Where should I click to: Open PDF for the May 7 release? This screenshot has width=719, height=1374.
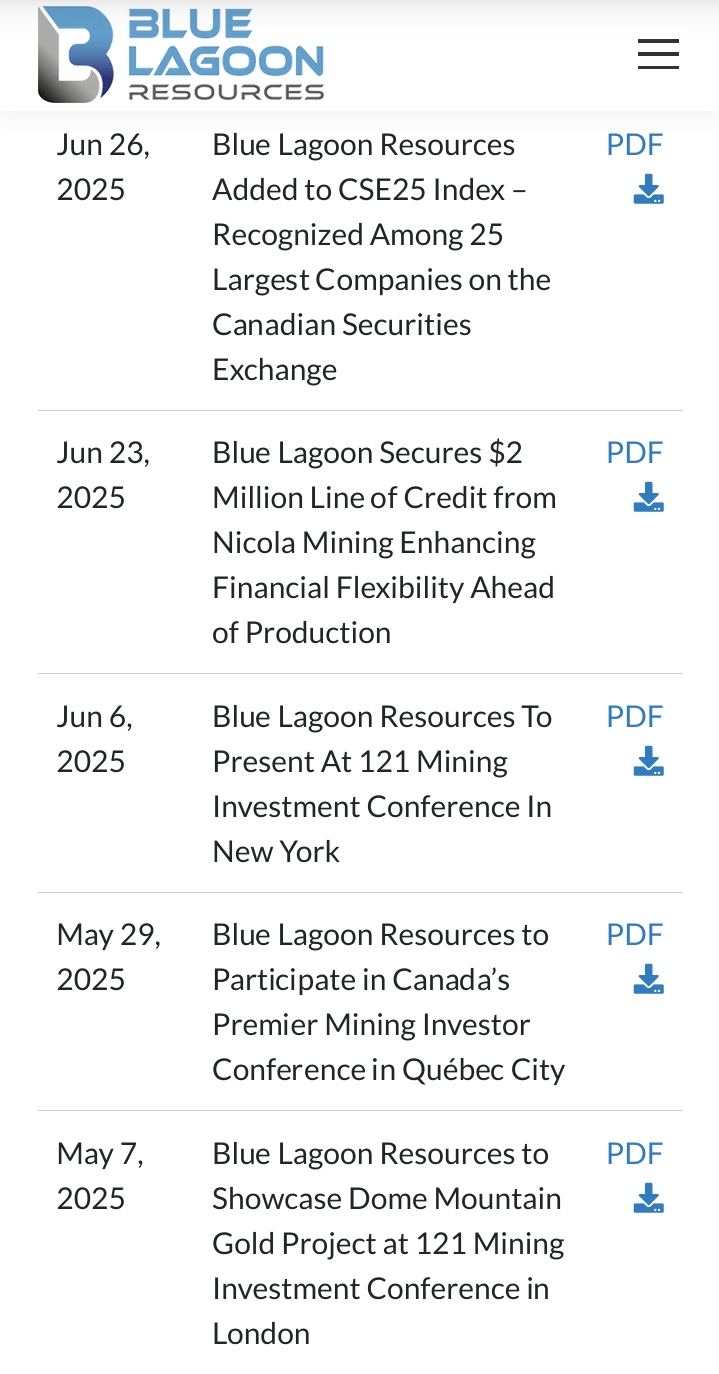point(635,1154)
